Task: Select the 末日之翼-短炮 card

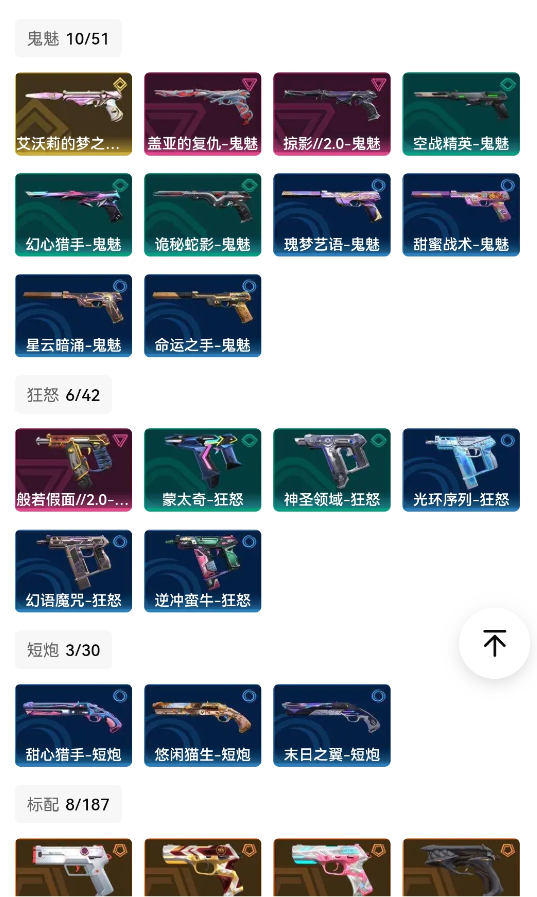Action: (x=332, y=725)
